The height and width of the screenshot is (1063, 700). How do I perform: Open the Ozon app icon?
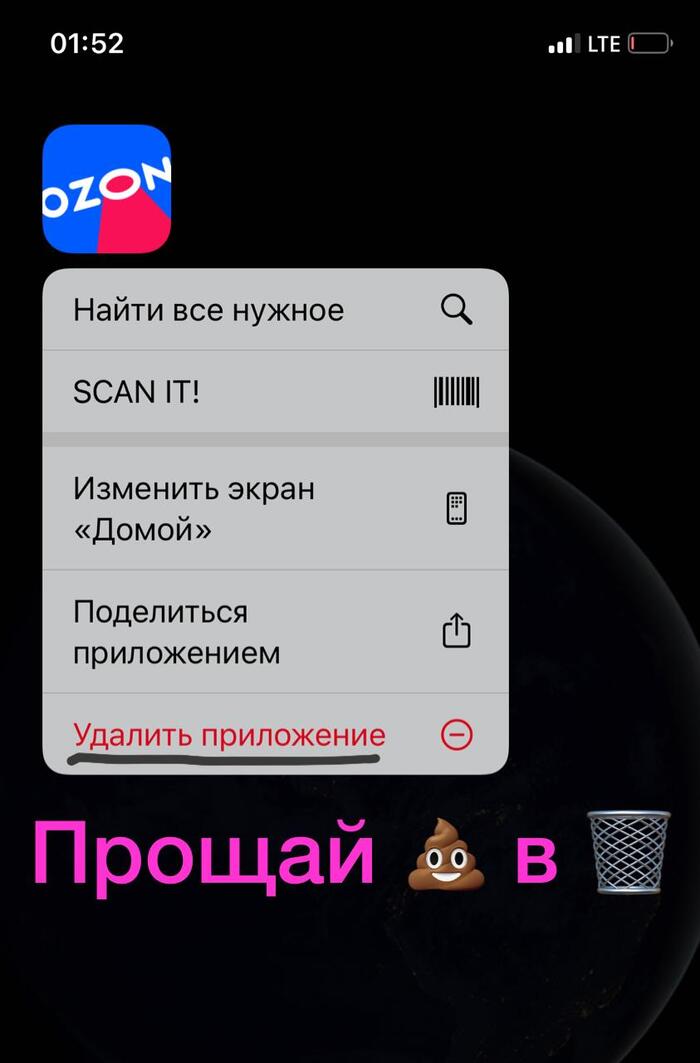point(107,189)
